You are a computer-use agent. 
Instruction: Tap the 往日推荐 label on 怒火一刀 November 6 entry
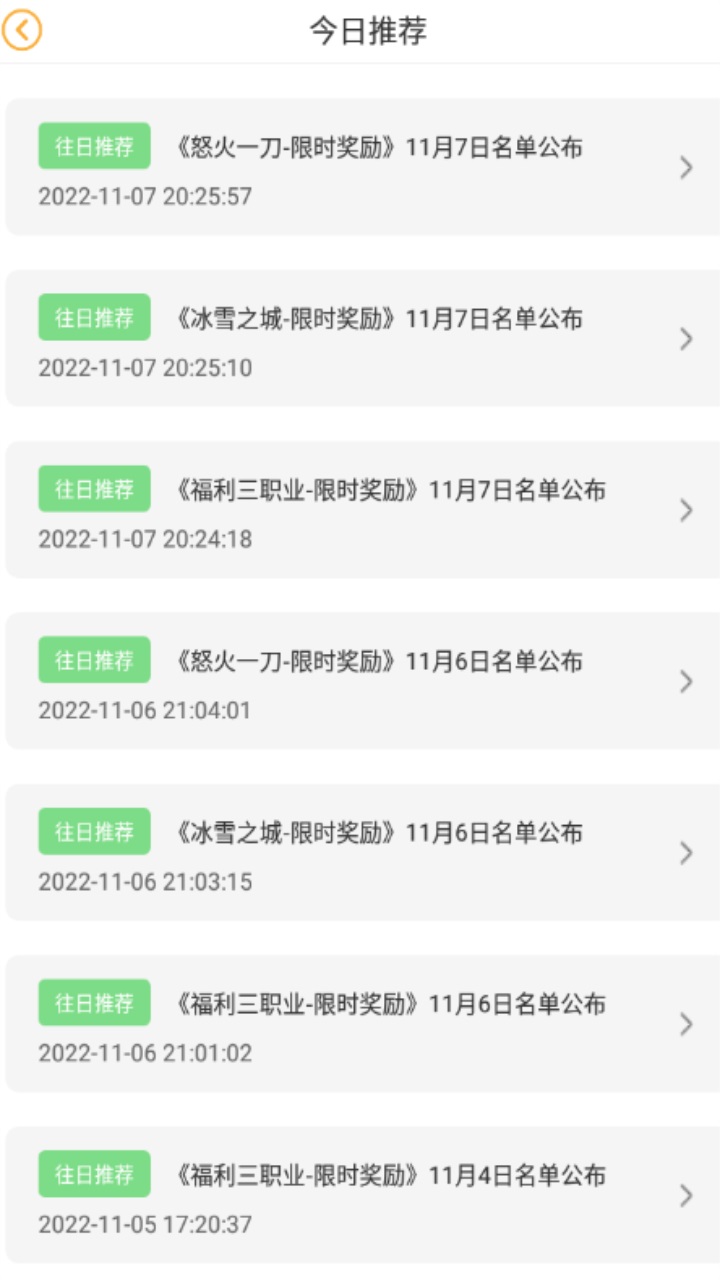click(x=93, y=660)
